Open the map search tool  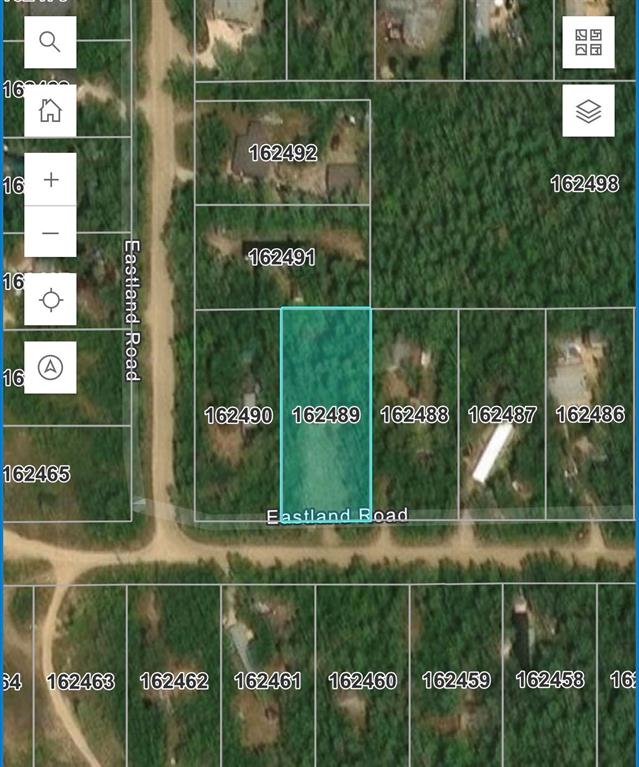coord(50,42)
